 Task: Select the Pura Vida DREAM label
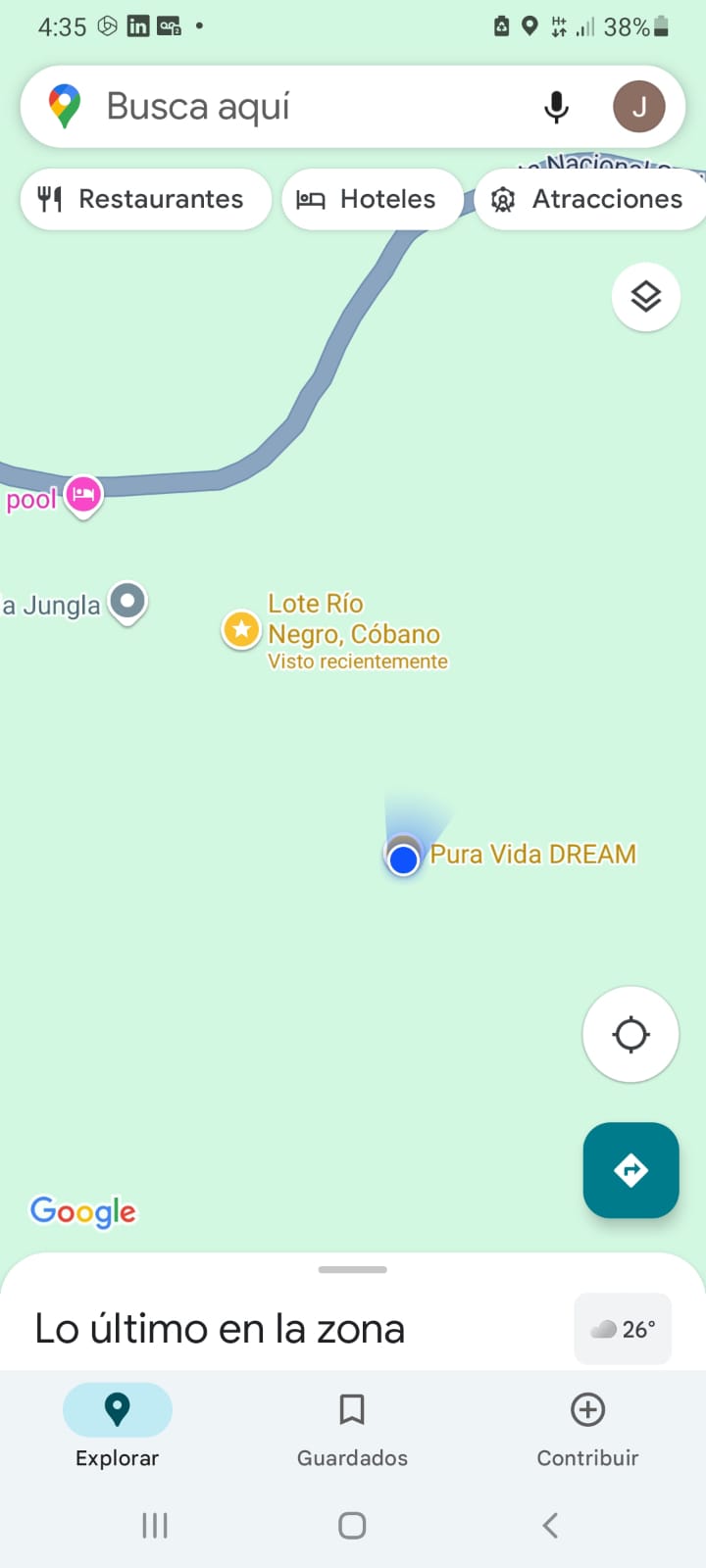pos(532,854)
